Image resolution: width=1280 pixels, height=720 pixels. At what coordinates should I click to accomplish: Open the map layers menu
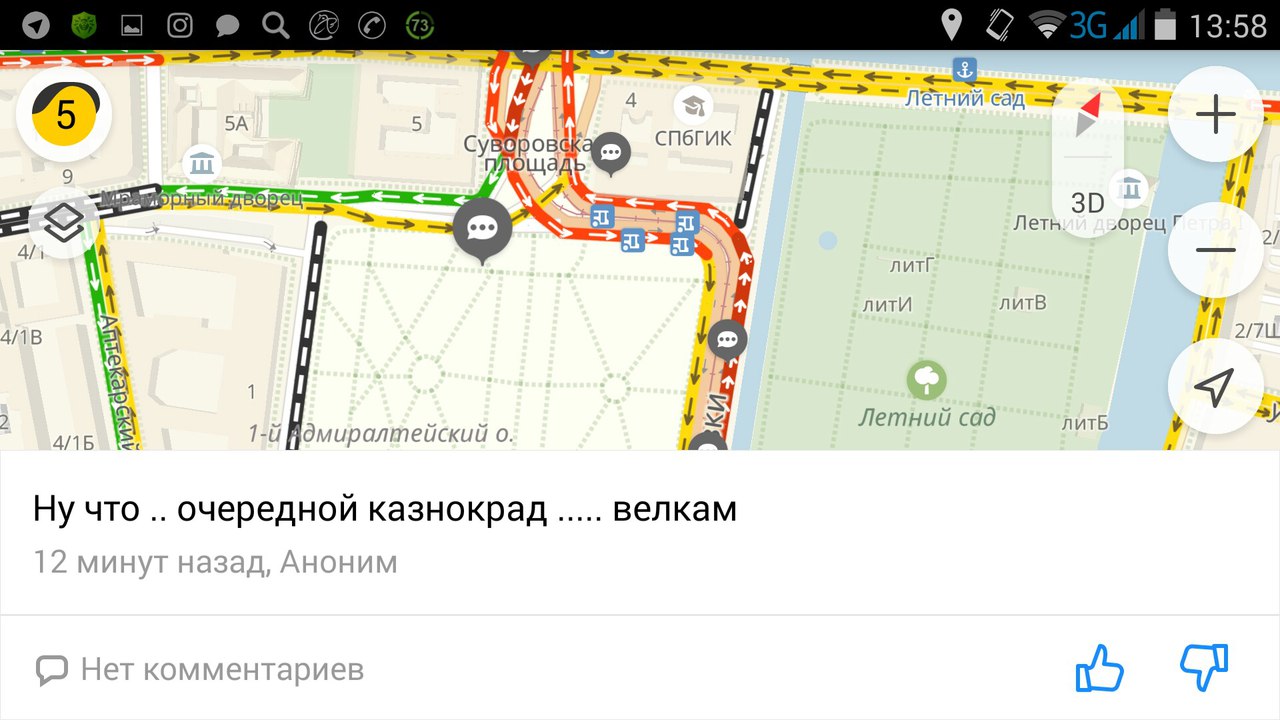point(65,222)
